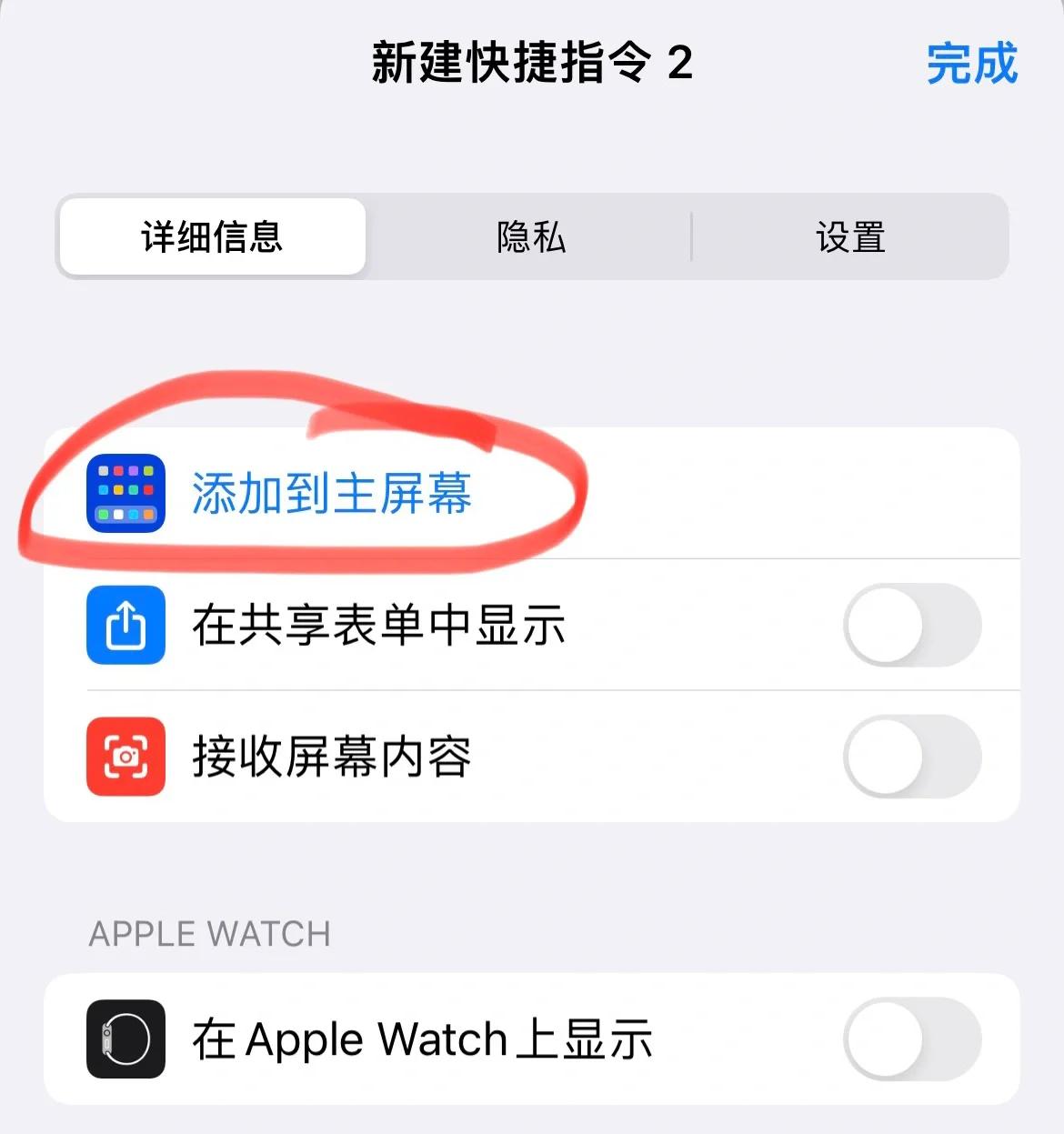Tap the 完成 button to finish
Screen dimensions: 1064x1134
pos(971,65)
